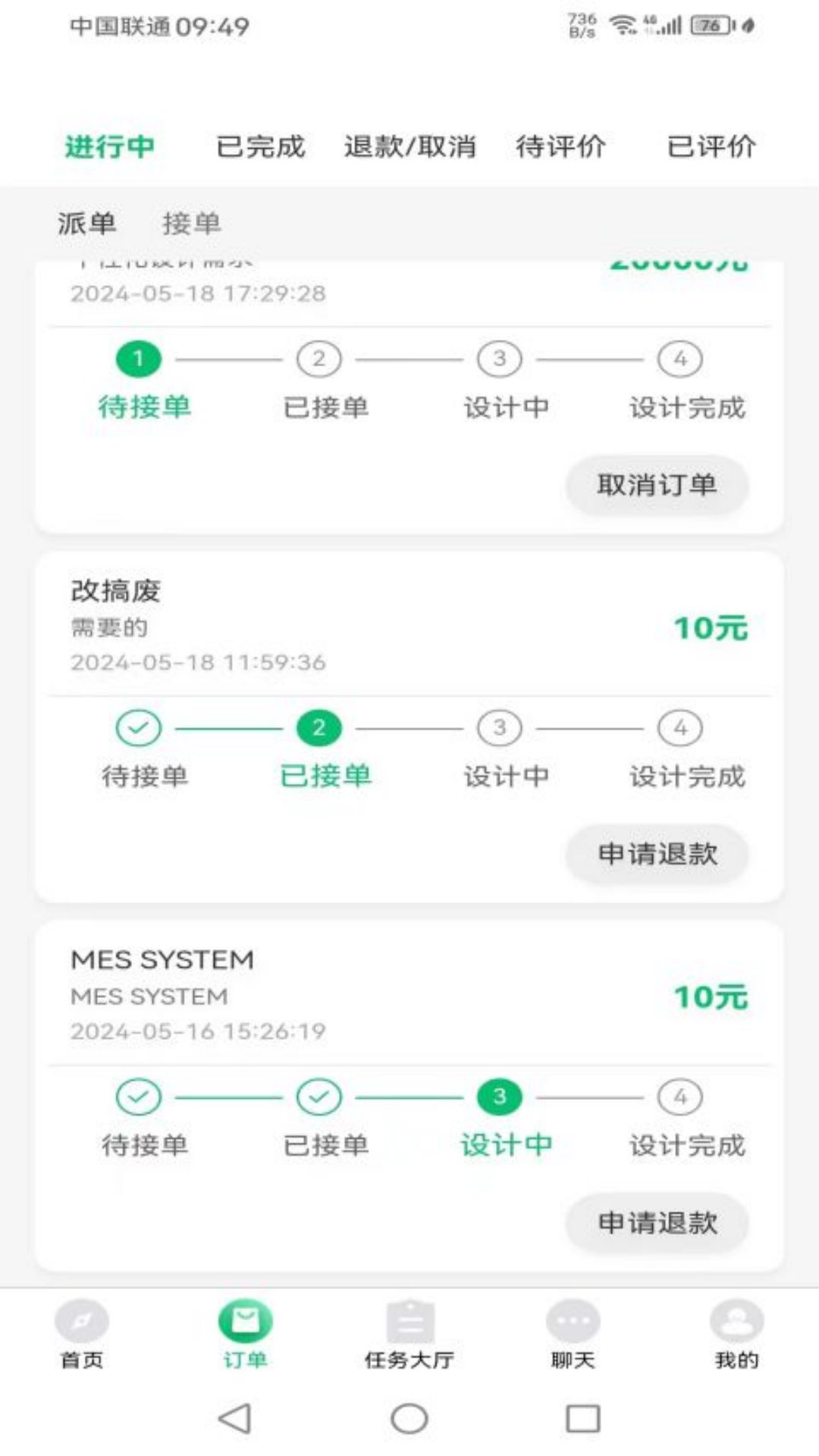Open the 退款/取消 tab
The width and height of the screenshot is (819, 1456).
[409, 146]
